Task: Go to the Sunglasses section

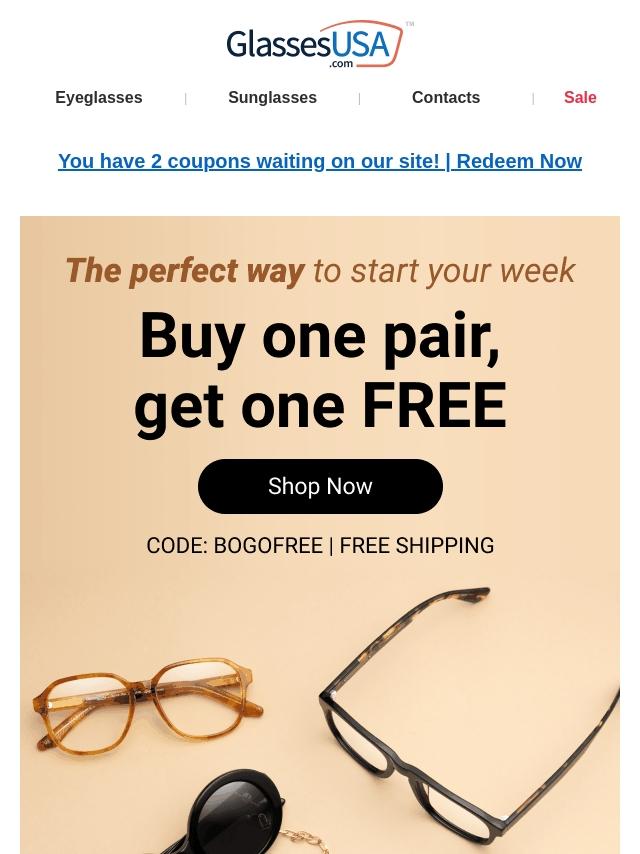Action: pos(272,97)
